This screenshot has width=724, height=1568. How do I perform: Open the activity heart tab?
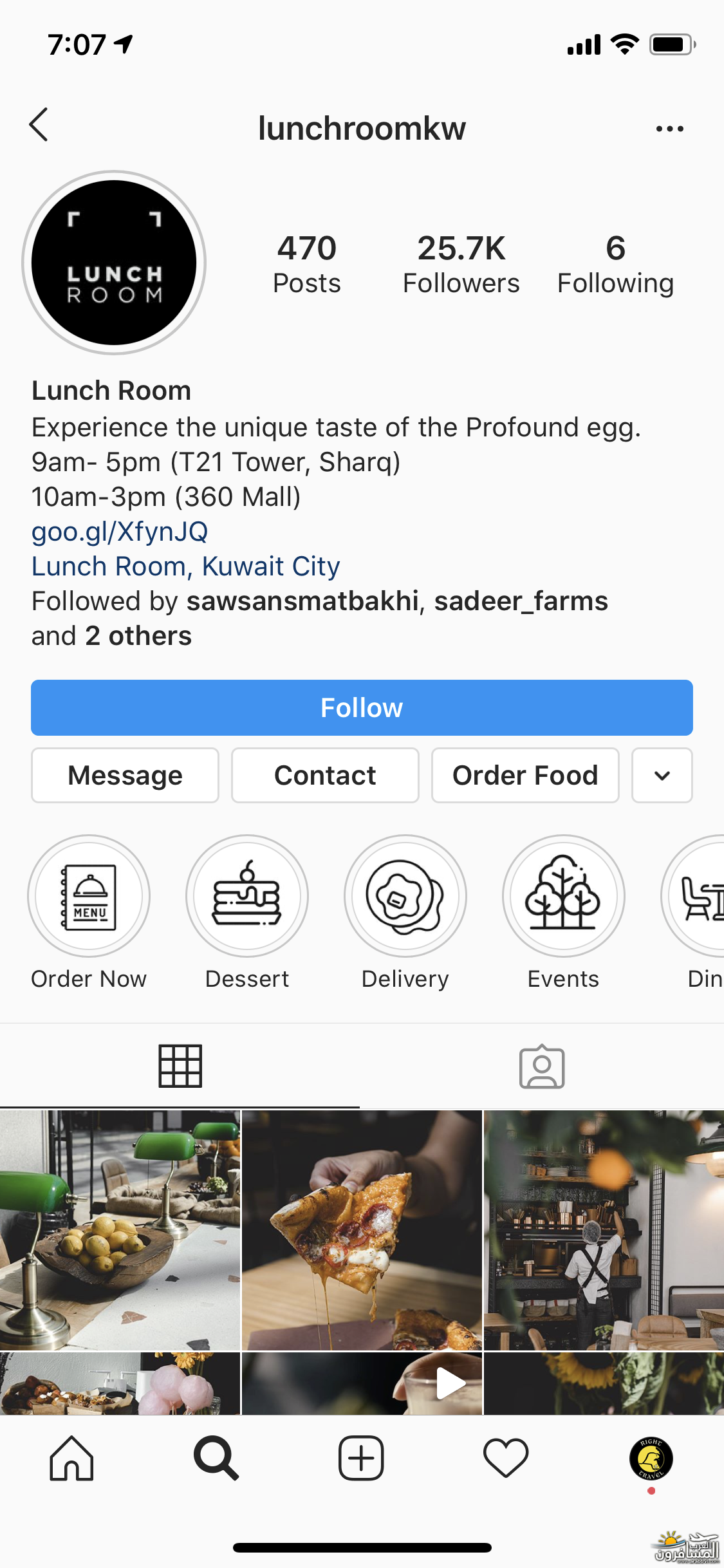tap(506, 1458)
